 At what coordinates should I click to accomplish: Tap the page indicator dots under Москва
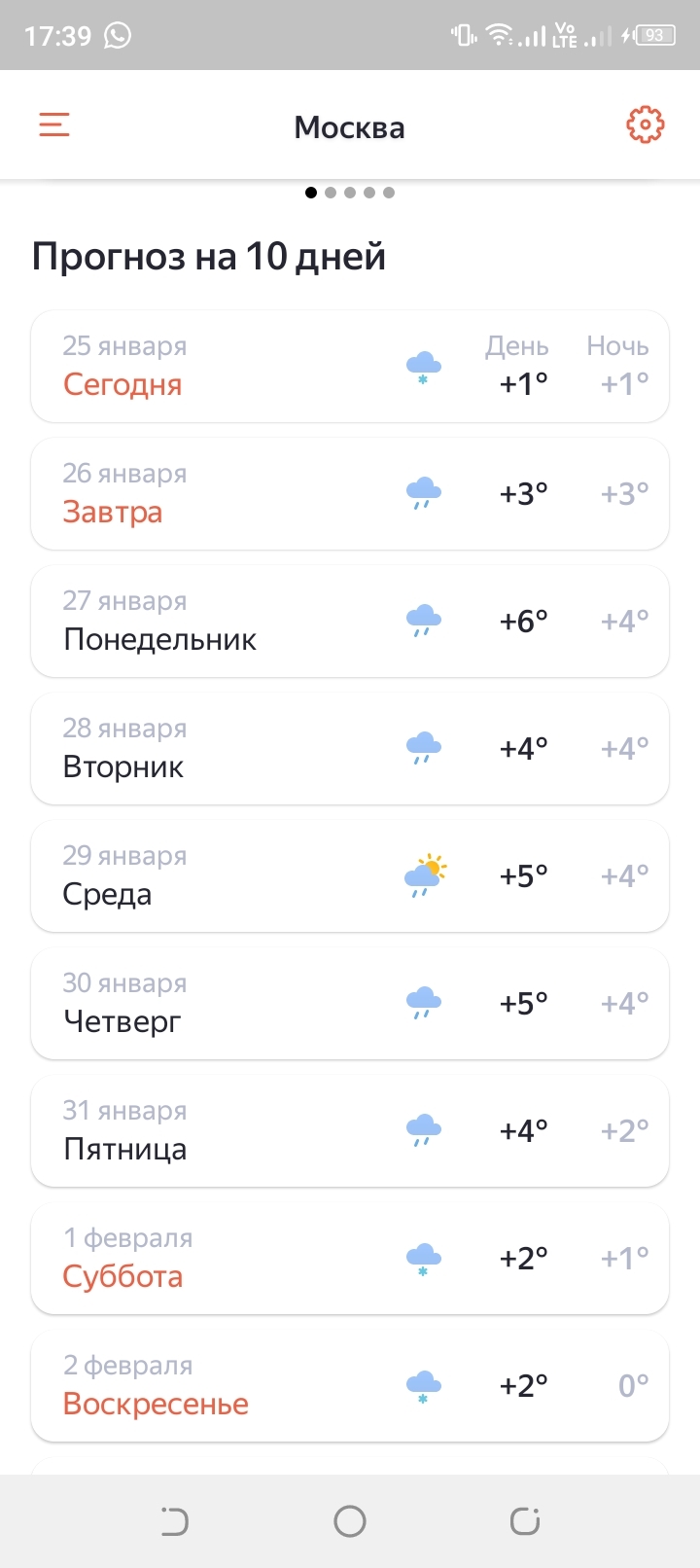pyautogui.click(x=350, y=193)
